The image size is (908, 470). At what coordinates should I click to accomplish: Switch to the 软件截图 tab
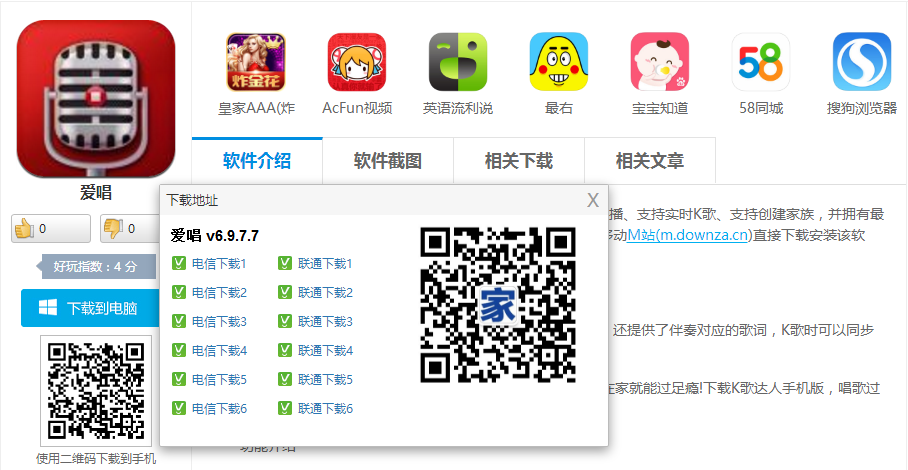click(x=388, y=160)
